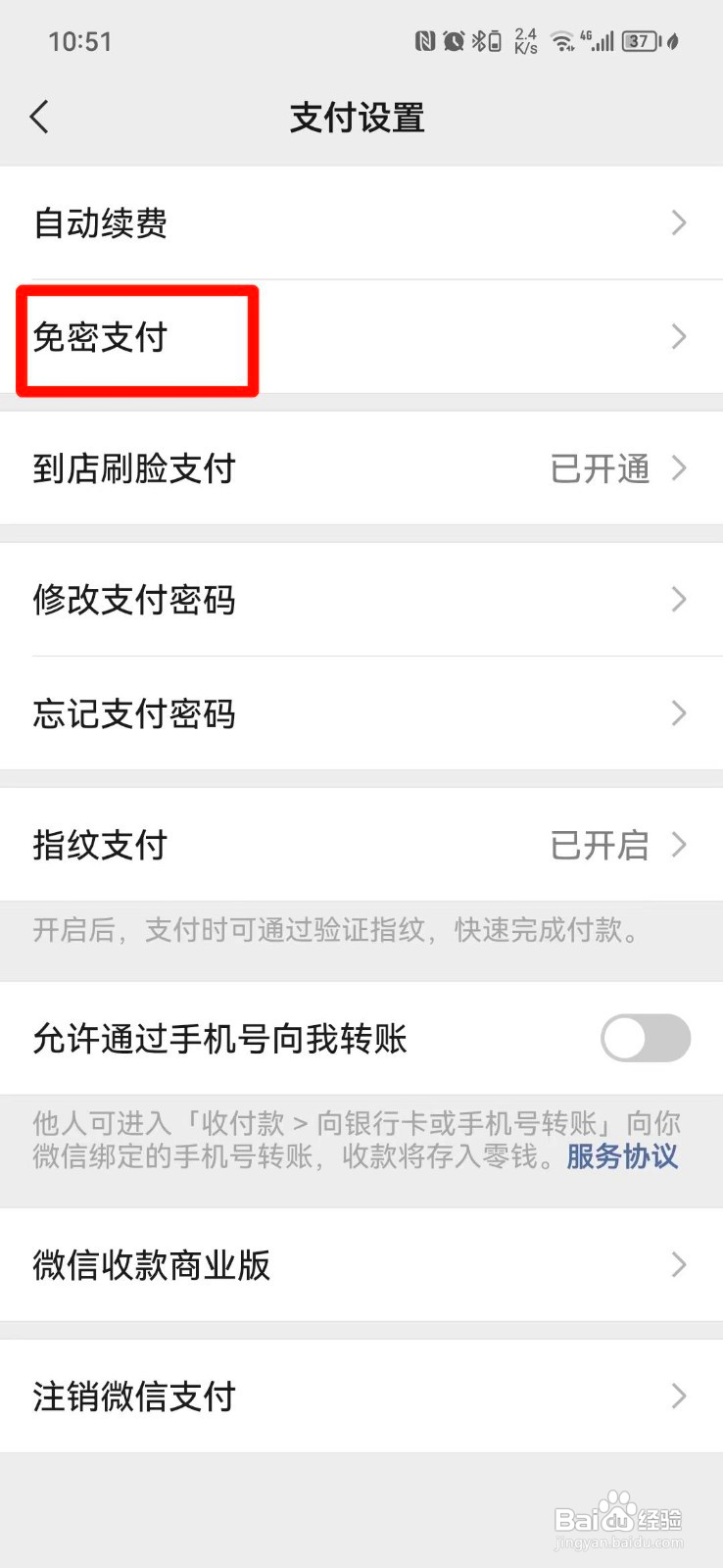Select the highlighted 免密支付 option
The image size is (723, 1568).
[x=101, y=339]
